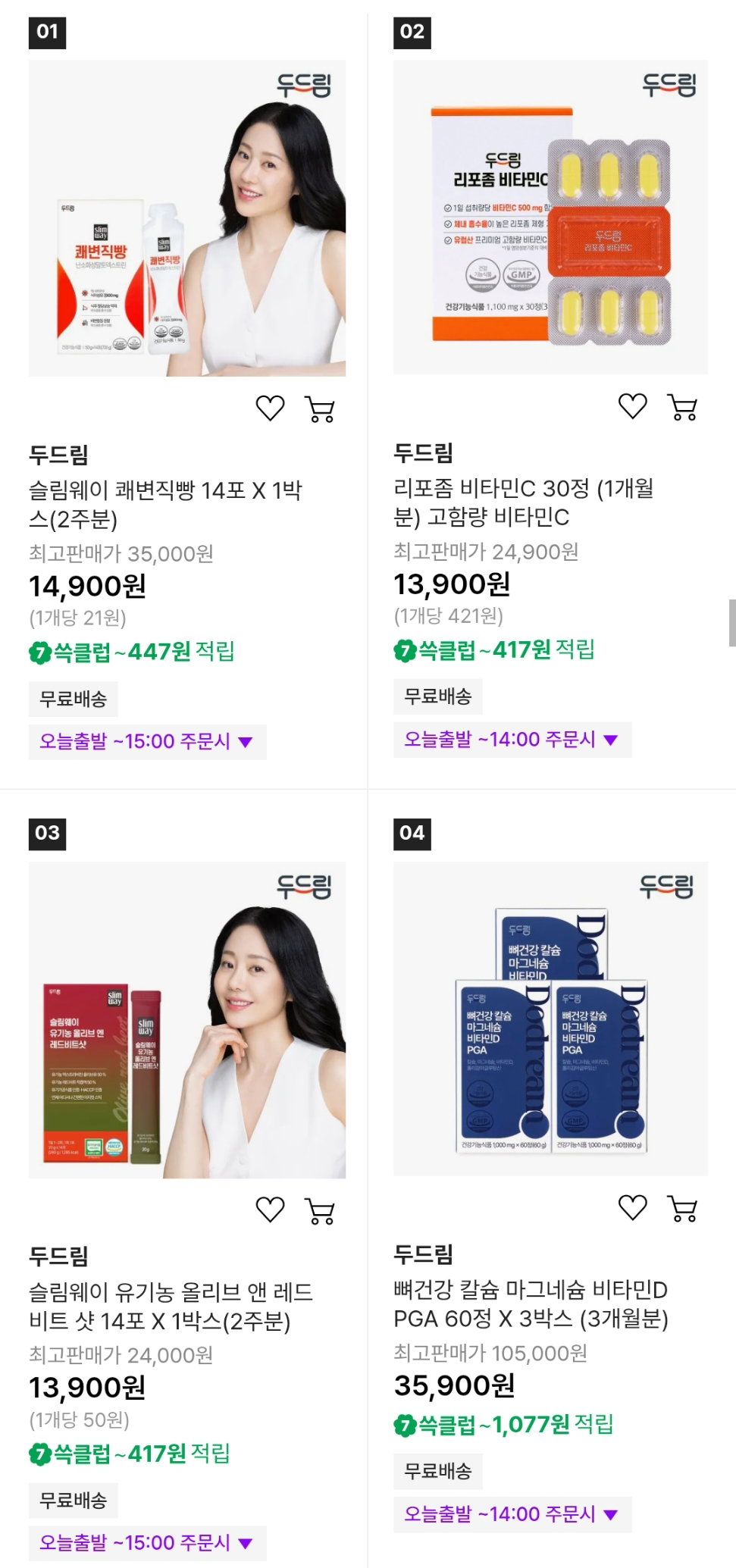Viewport: 736px width, 1568px height.
Task: Expand 오늘출발 ~14:00 under 뼈건강 칼슘
Action: (512, 1514)
